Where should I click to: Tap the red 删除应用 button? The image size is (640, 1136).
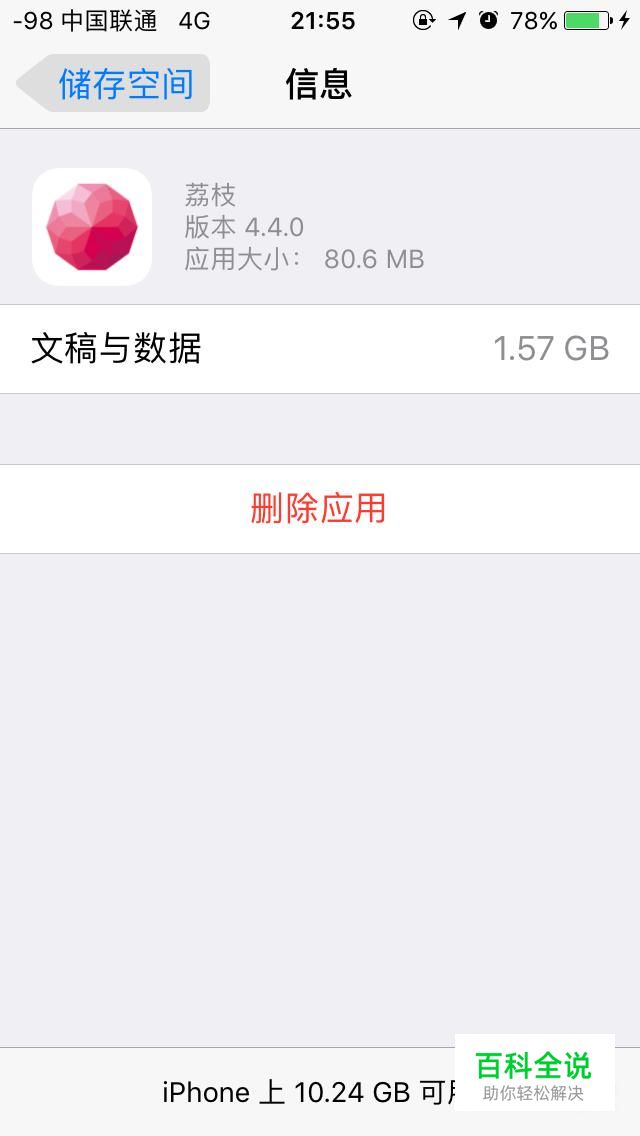click(320, 509)
